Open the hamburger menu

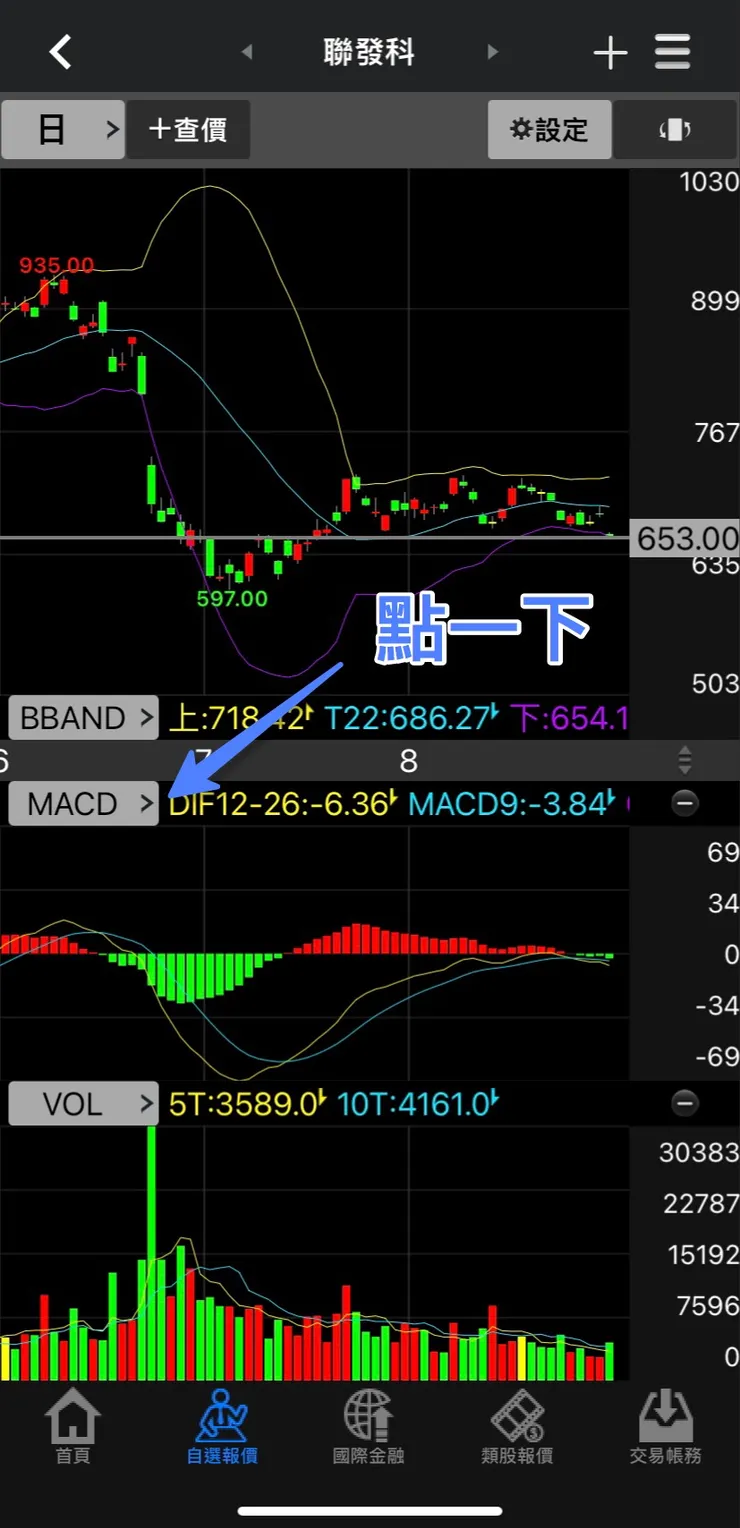click(x=673, y=52)
